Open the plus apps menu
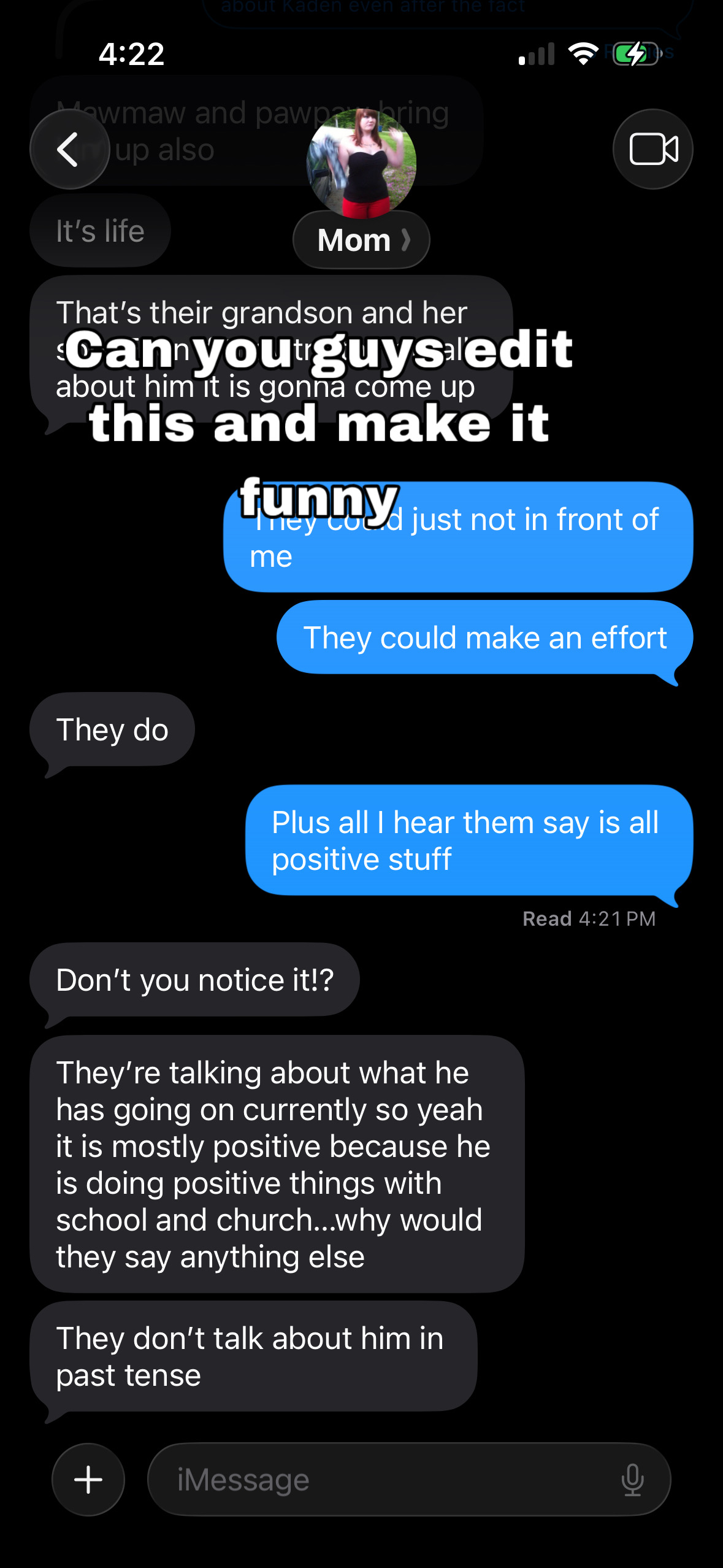Image resolution: width=723 pixels, height=1568 pixels. click(88, 1479)
